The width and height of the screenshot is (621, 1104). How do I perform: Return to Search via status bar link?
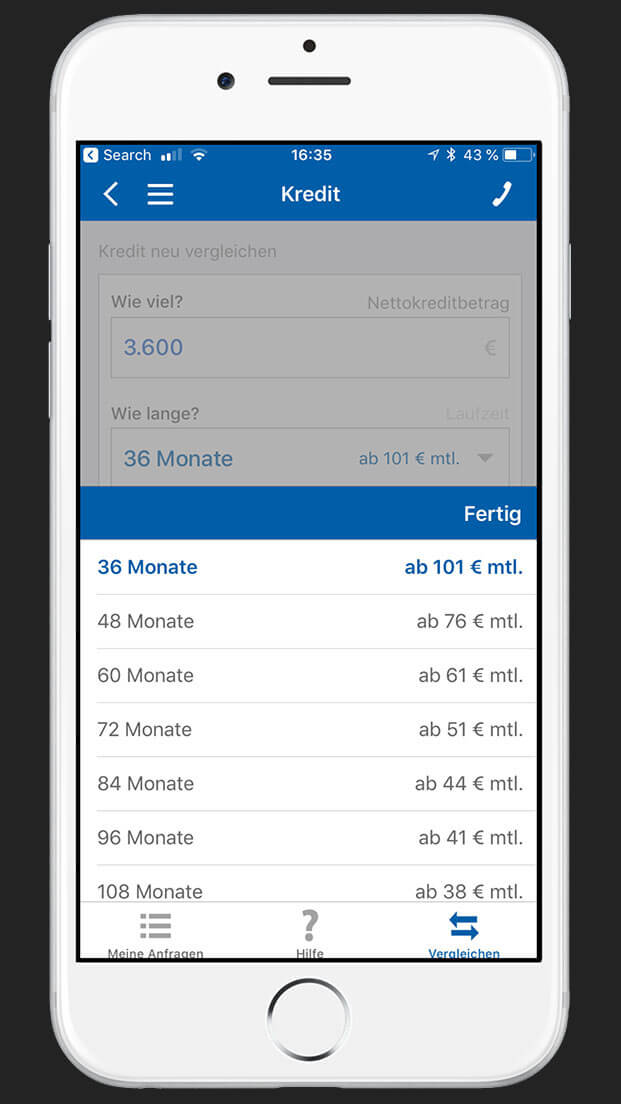pos(117,155)
